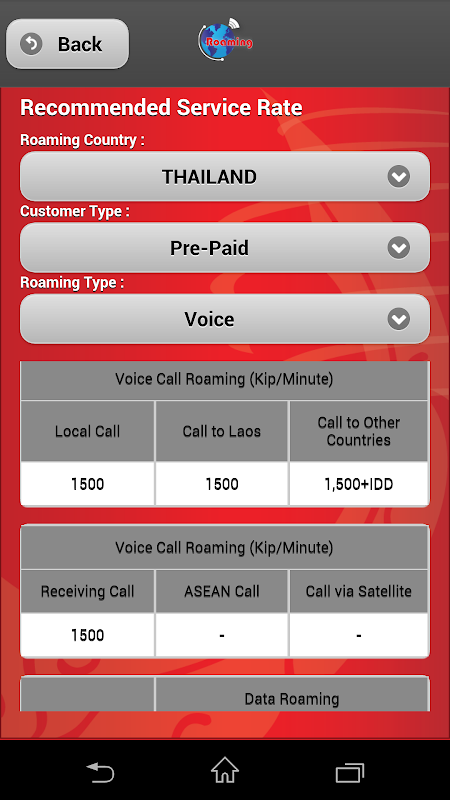
Task: Return to the home screen
Action: [x=225, y=770]
